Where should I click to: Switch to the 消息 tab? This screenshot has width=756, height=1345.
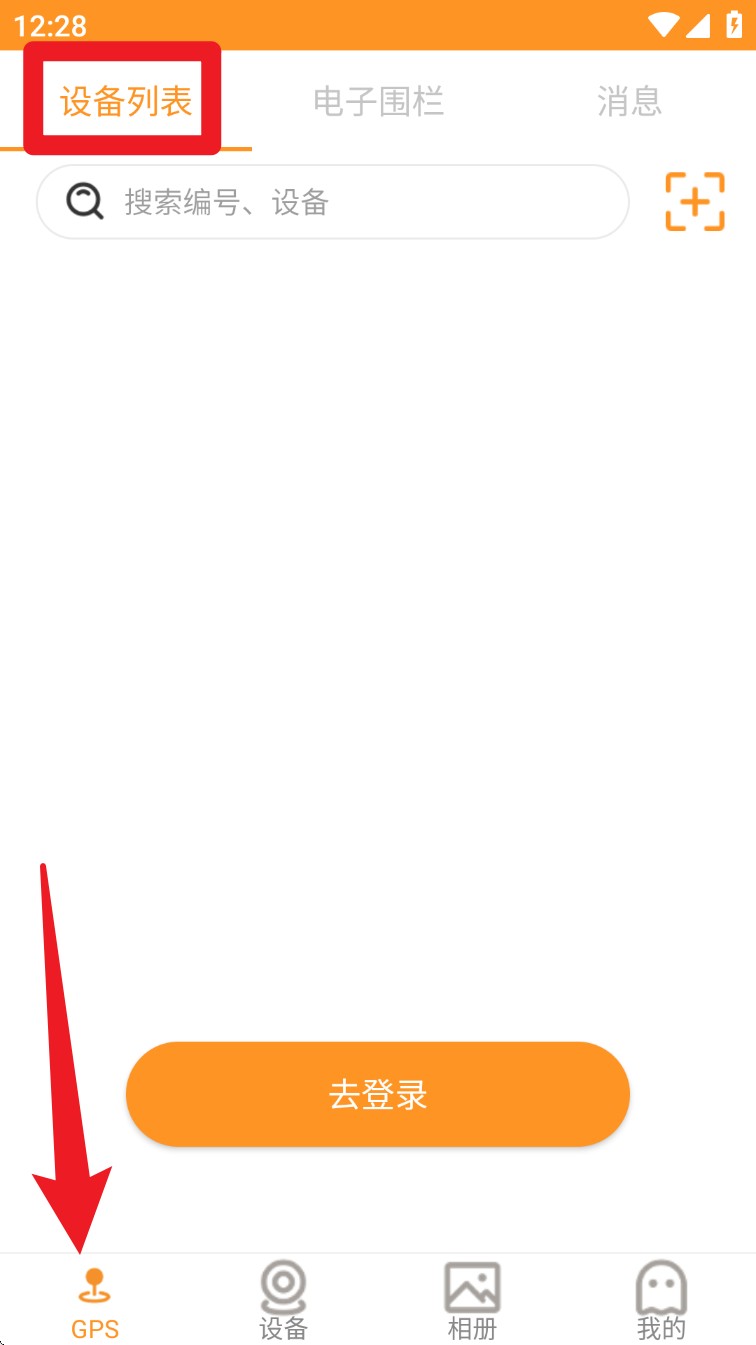(629, 102)
